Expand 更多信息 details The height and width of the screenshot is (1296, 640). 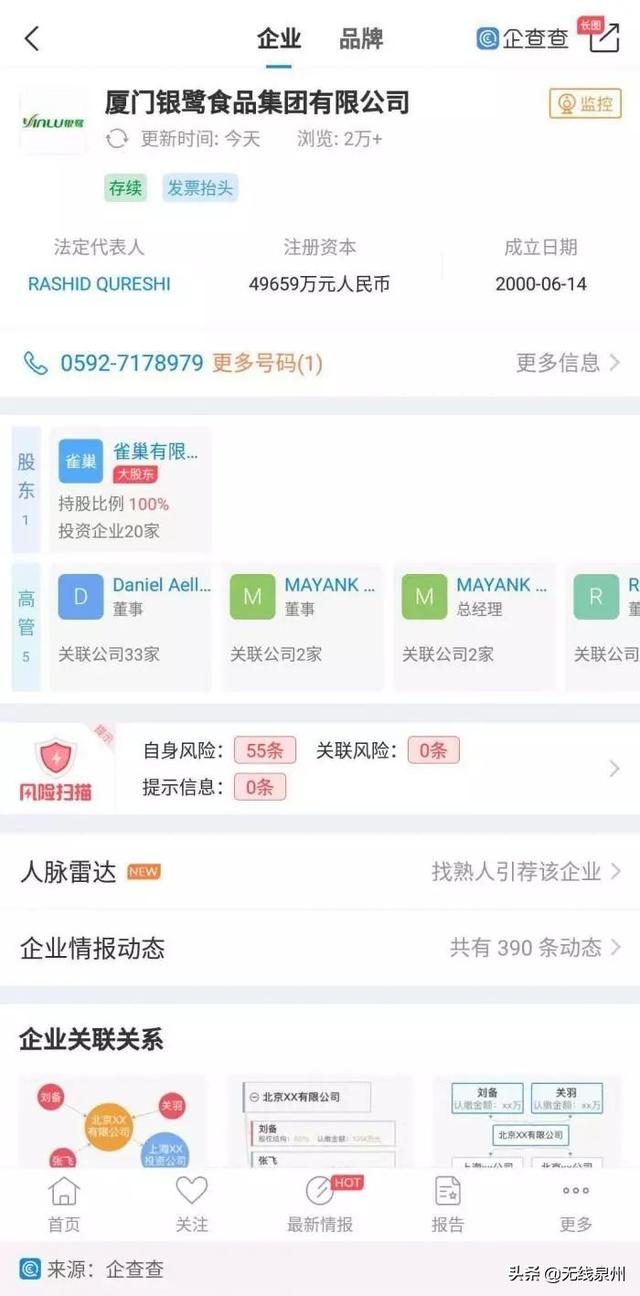568,363
